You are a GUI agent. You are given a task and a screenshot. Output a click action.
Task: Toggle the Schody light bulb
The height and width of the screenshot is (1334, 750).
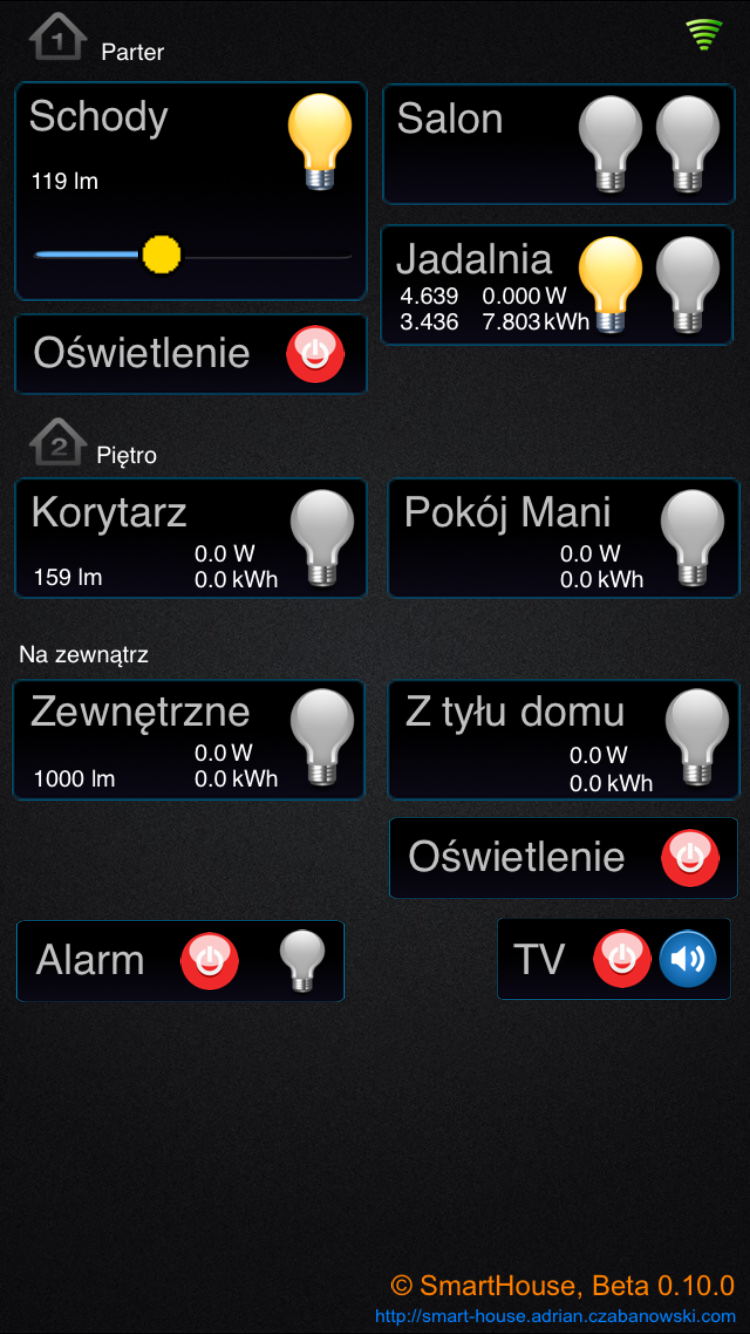tap(320, 141)
